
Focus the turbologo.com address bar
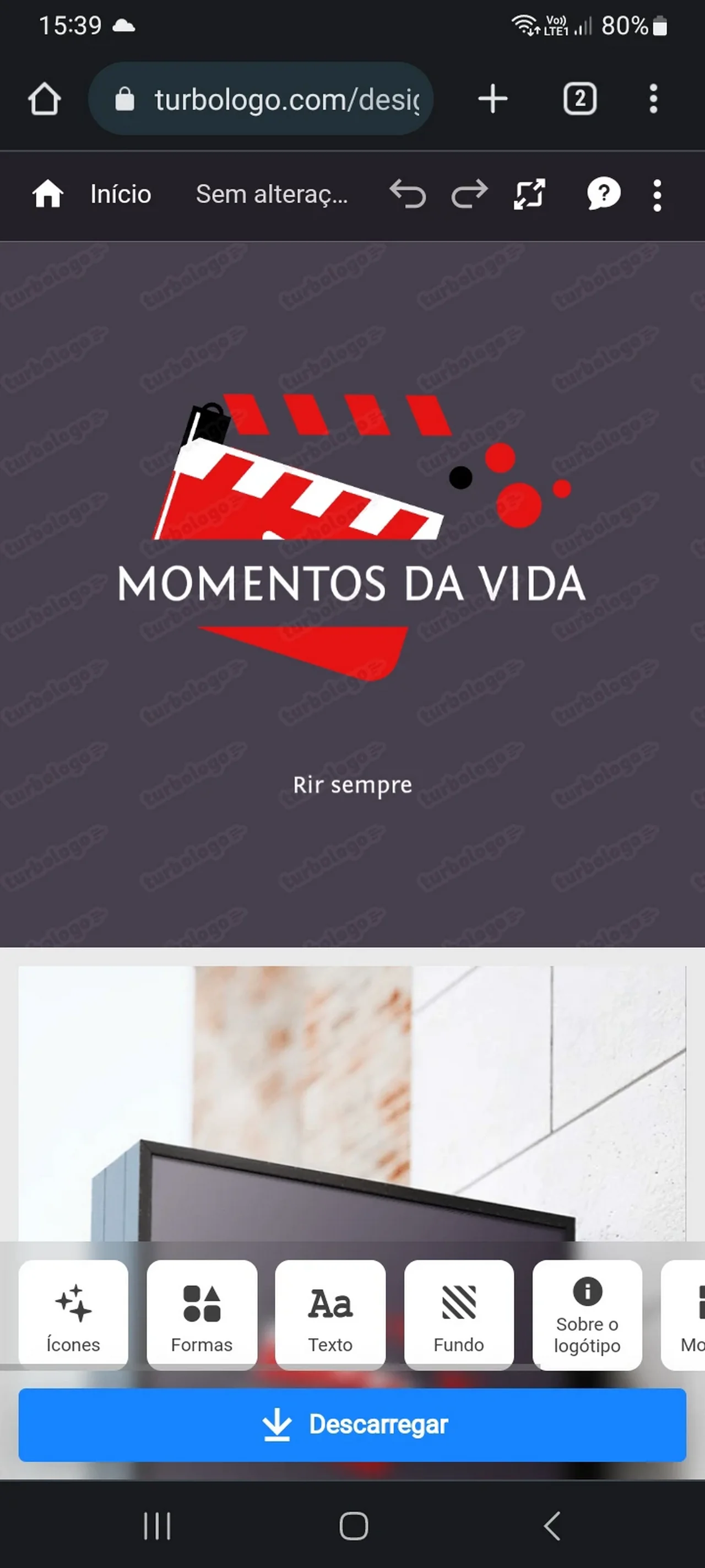coord(262,99)
